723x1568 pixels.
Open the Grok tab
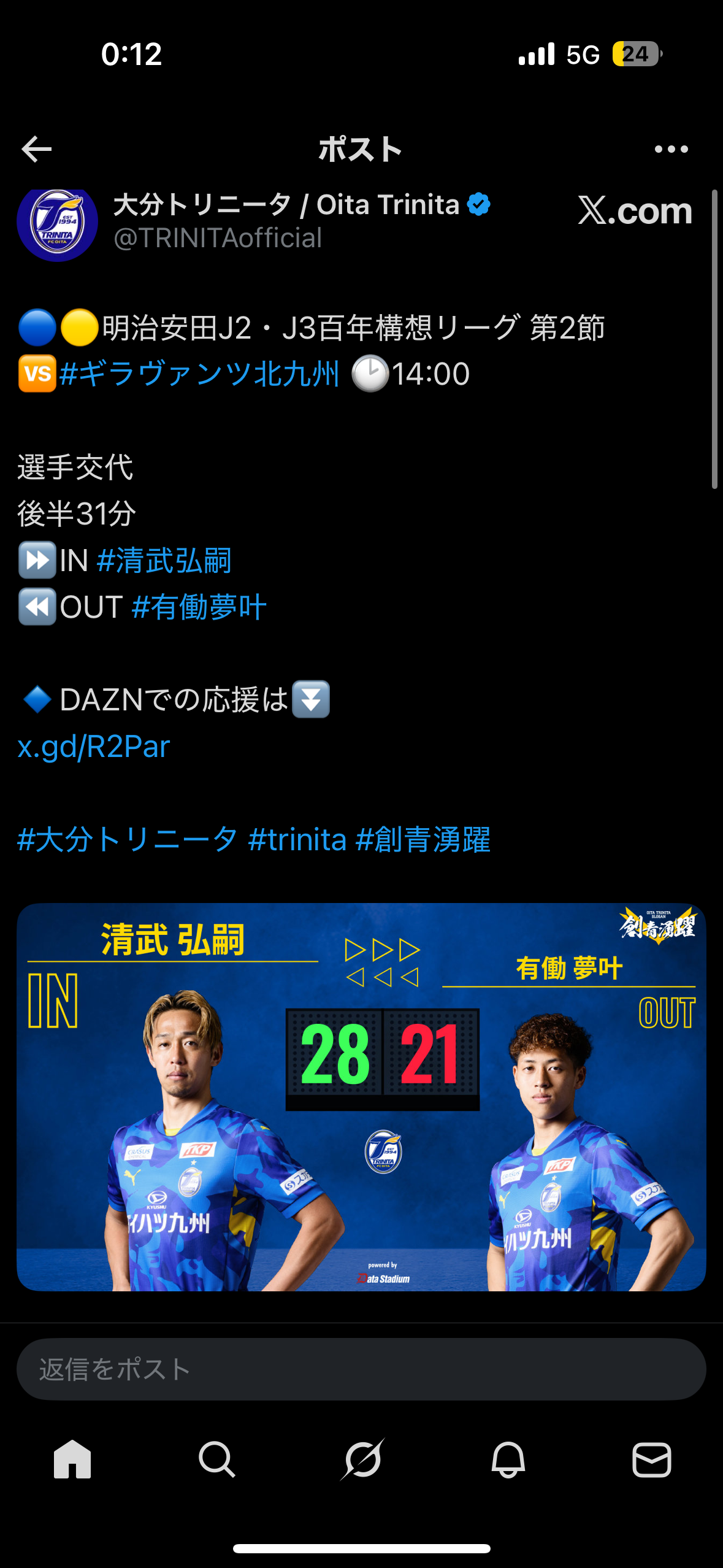pyautogui.click(x=362, y=1459)
